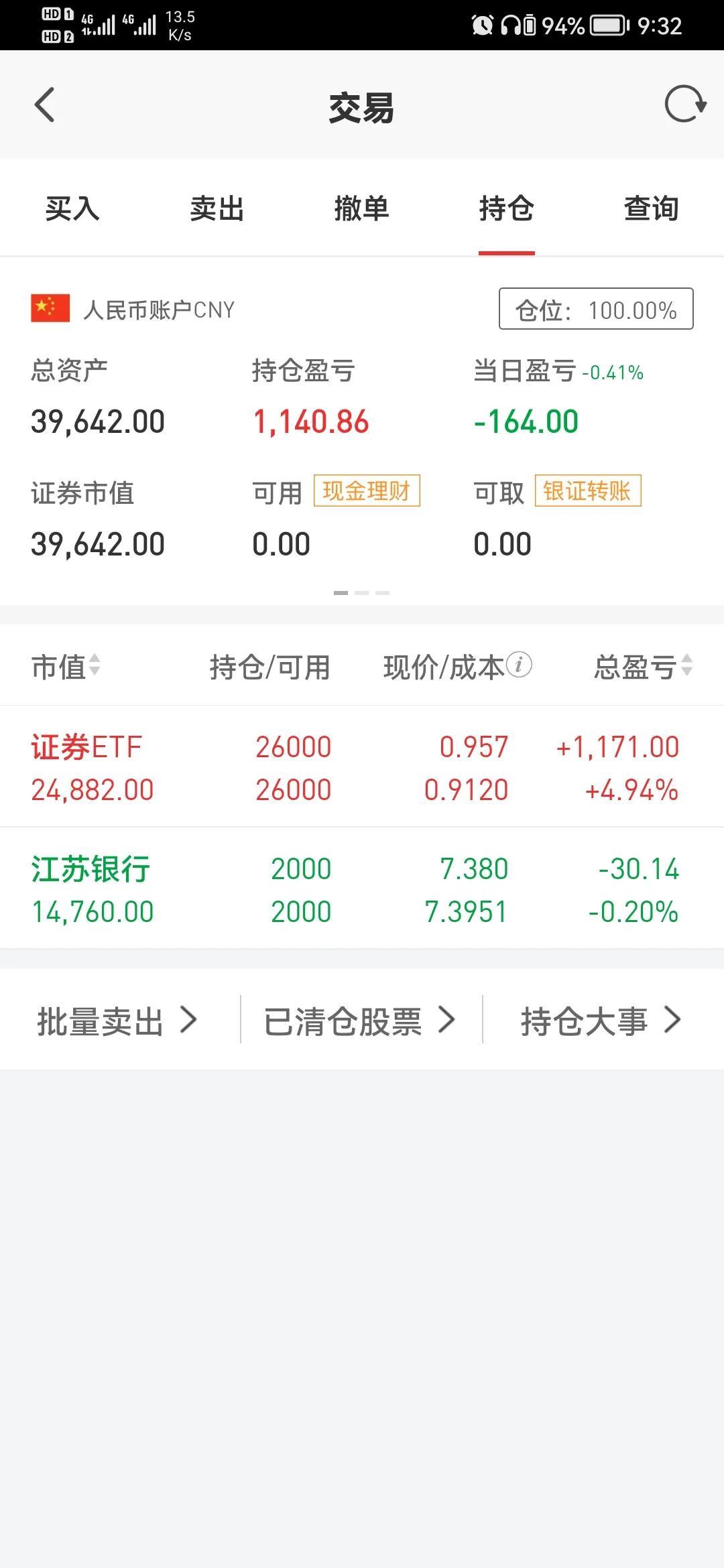The image size is (724, 1568).
Task: Sort holdings by 总盈亏
Action: pos(644,667)
